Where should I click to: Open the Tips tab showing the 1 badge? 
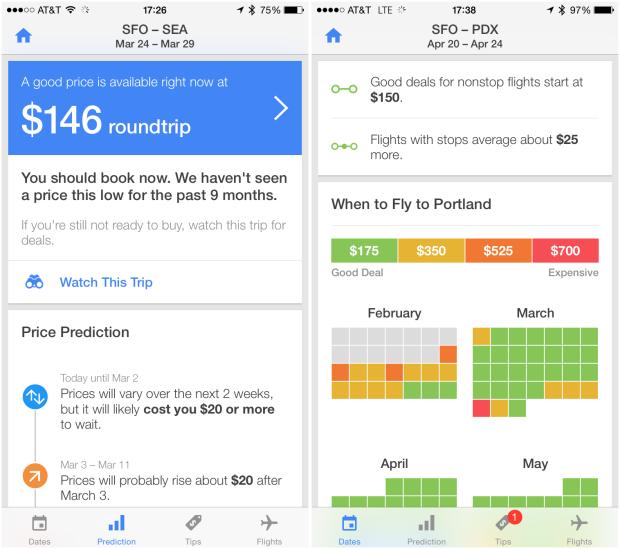click(503, 527)
